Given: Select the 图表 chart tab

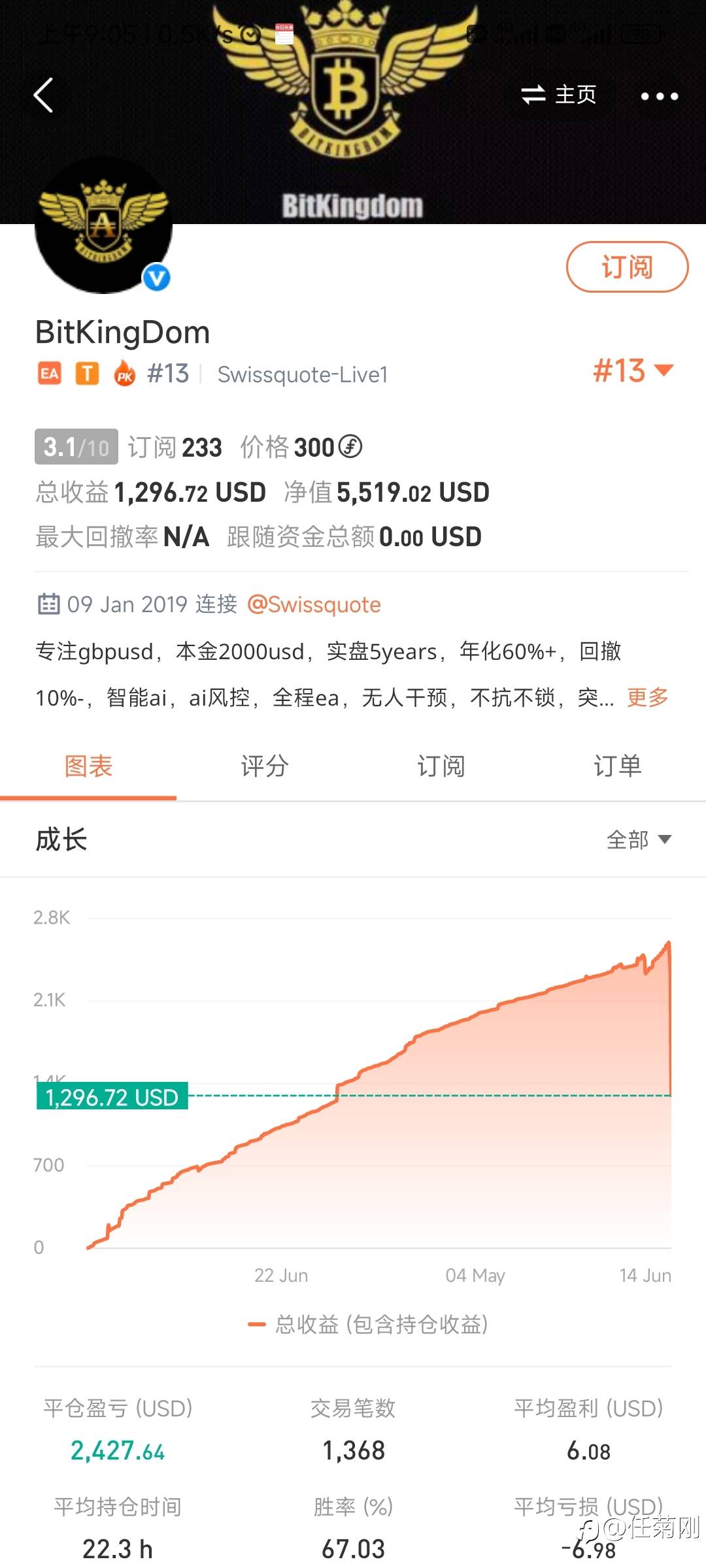Looking at the screenshot, I should [88, 766].
